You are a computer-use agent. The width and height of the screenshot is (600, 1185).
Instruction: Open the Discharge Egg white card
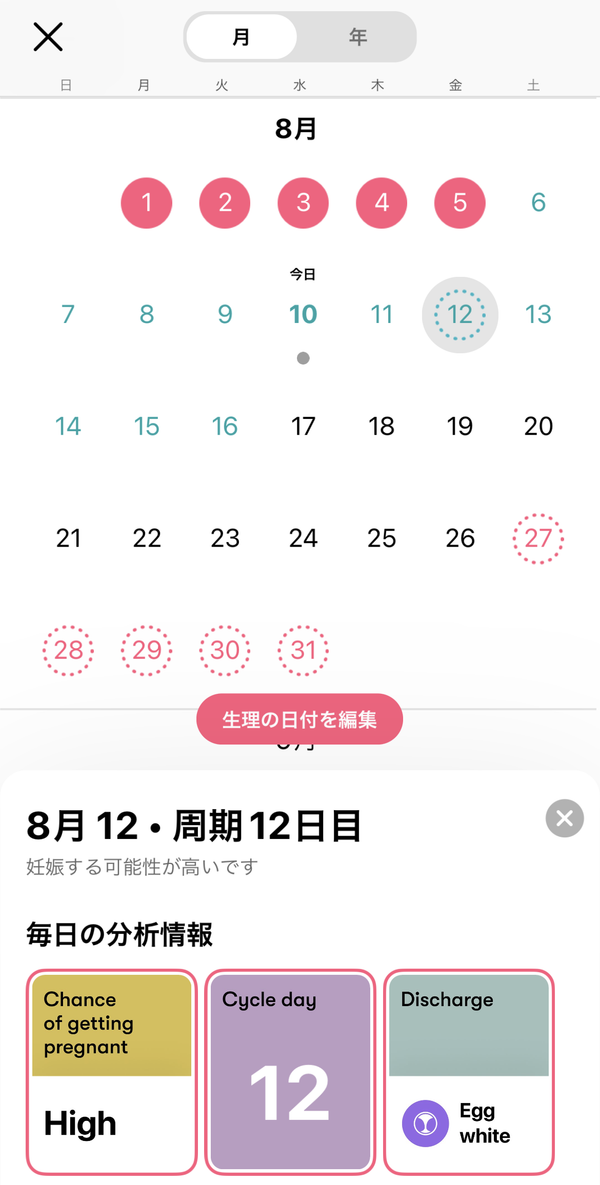pos(469,1072)
